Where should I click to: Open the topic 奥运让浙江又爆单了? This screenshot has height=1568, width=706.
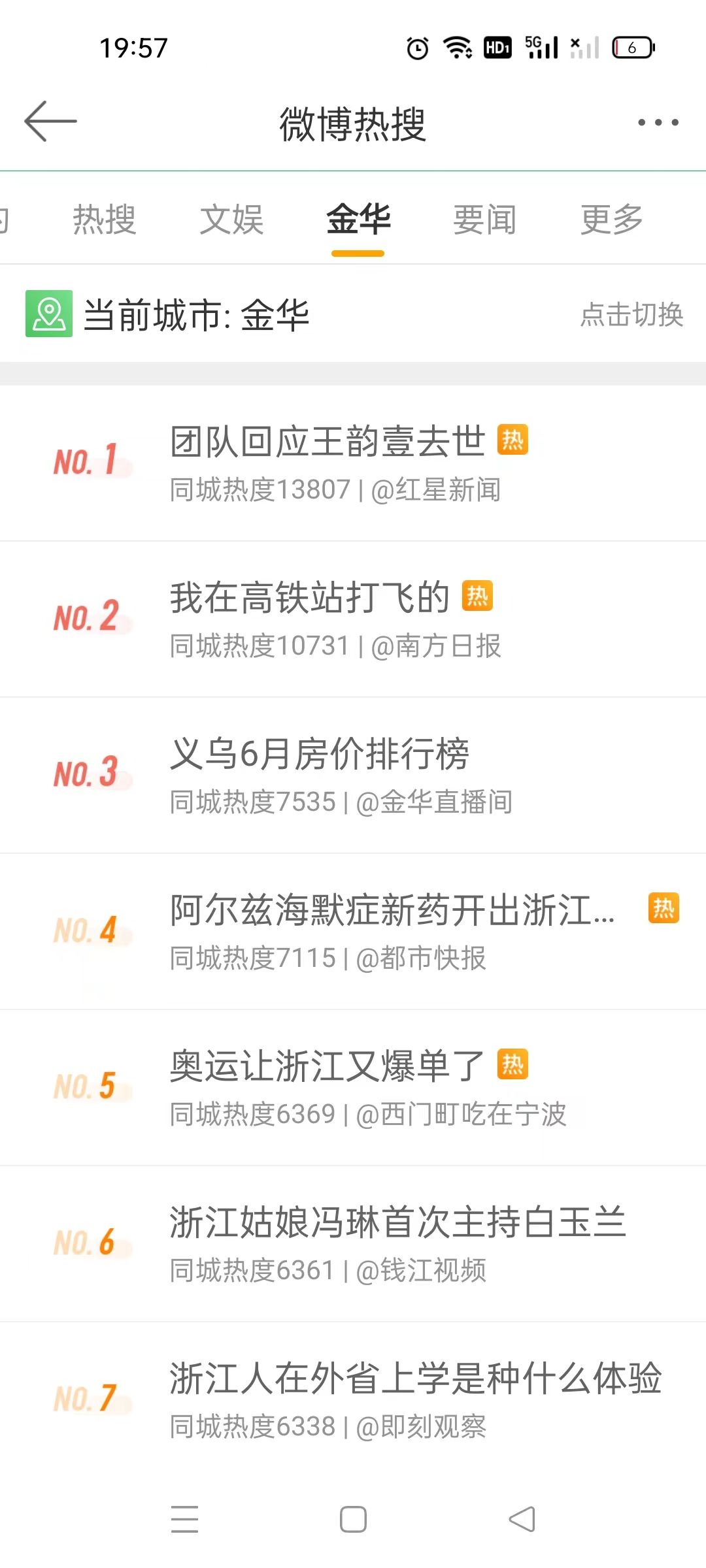[353, 1088]
